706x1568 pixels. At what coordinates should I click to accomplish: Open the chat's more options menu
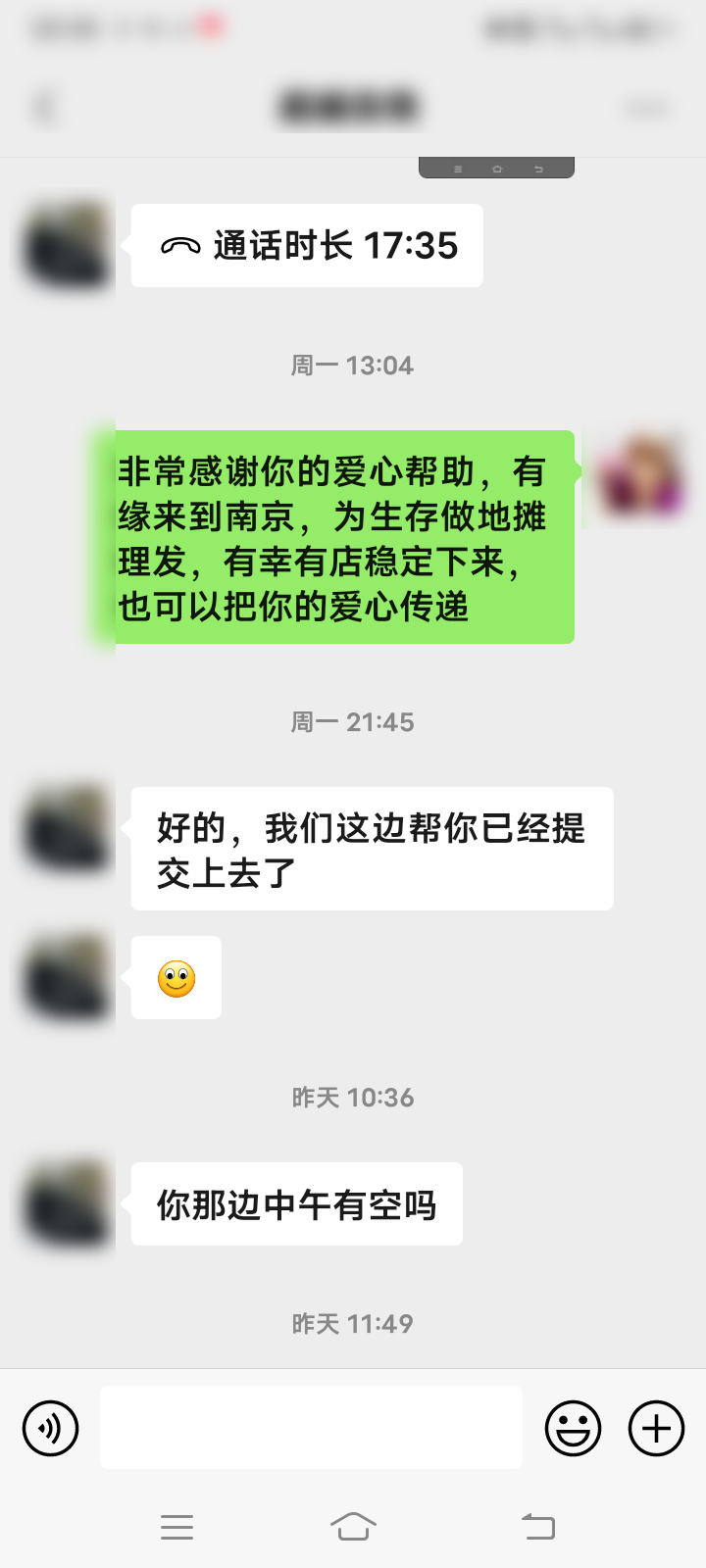click(647, 108)
